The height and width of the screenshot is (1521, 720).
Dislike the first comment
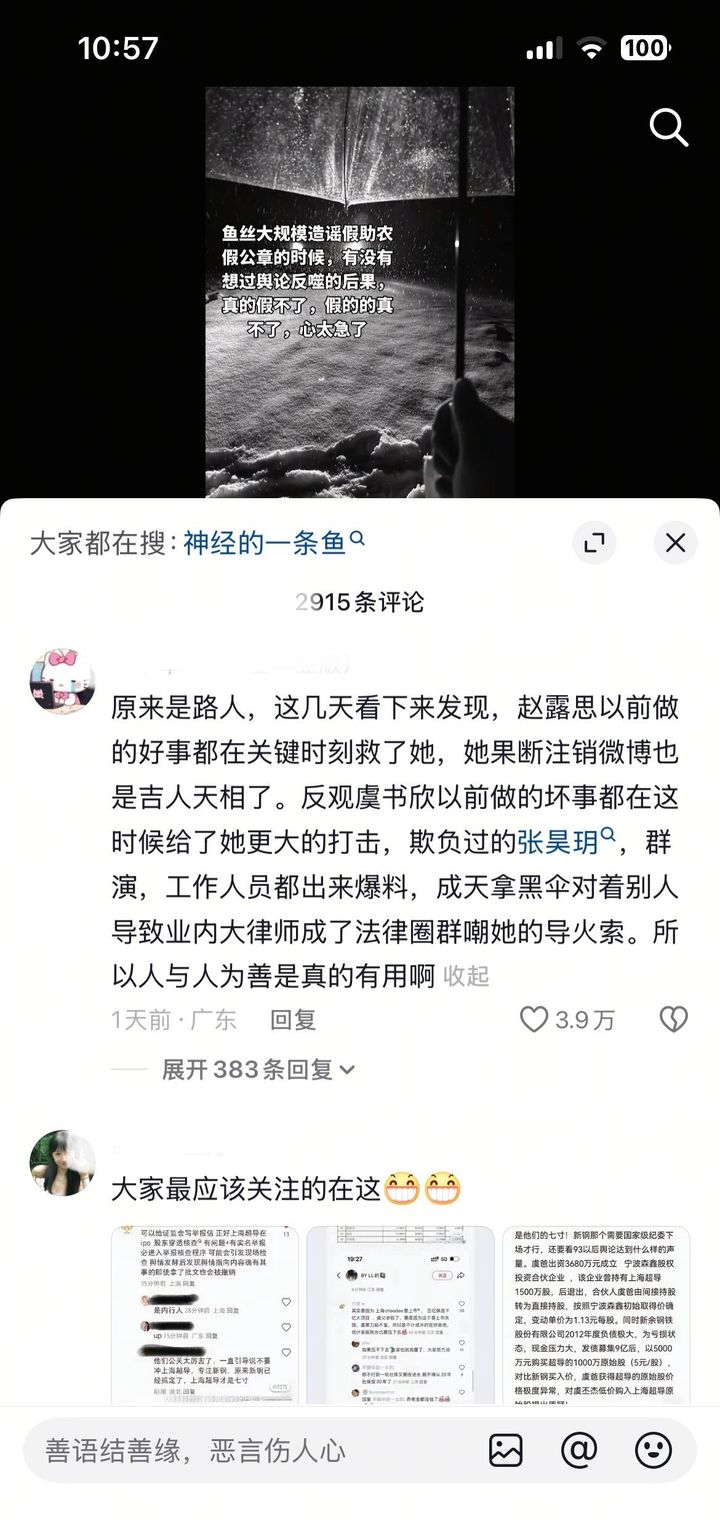(x=674, y=1019)
